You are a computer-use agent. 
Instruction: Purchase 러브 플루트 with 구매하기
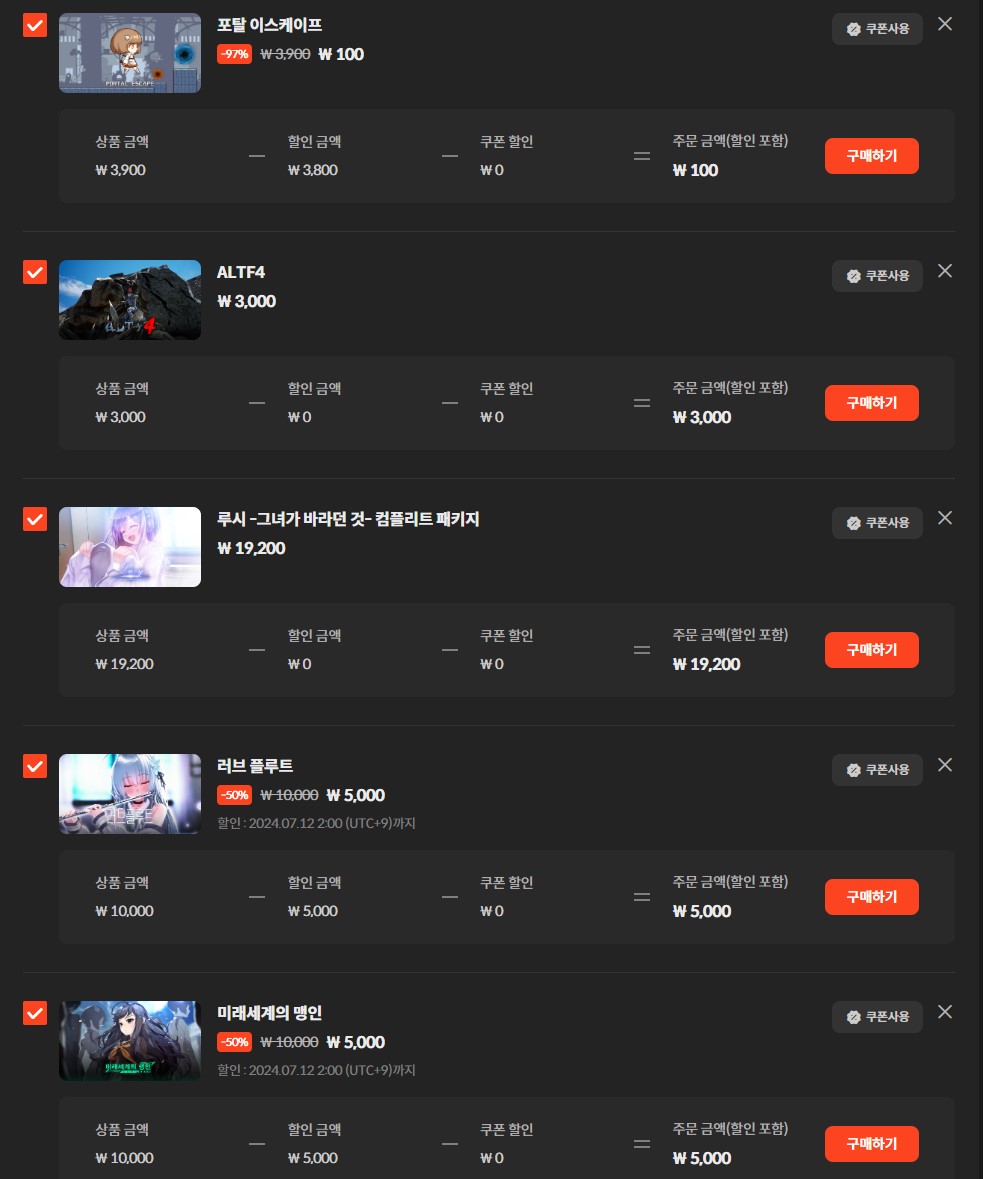(x=871, y=897)
